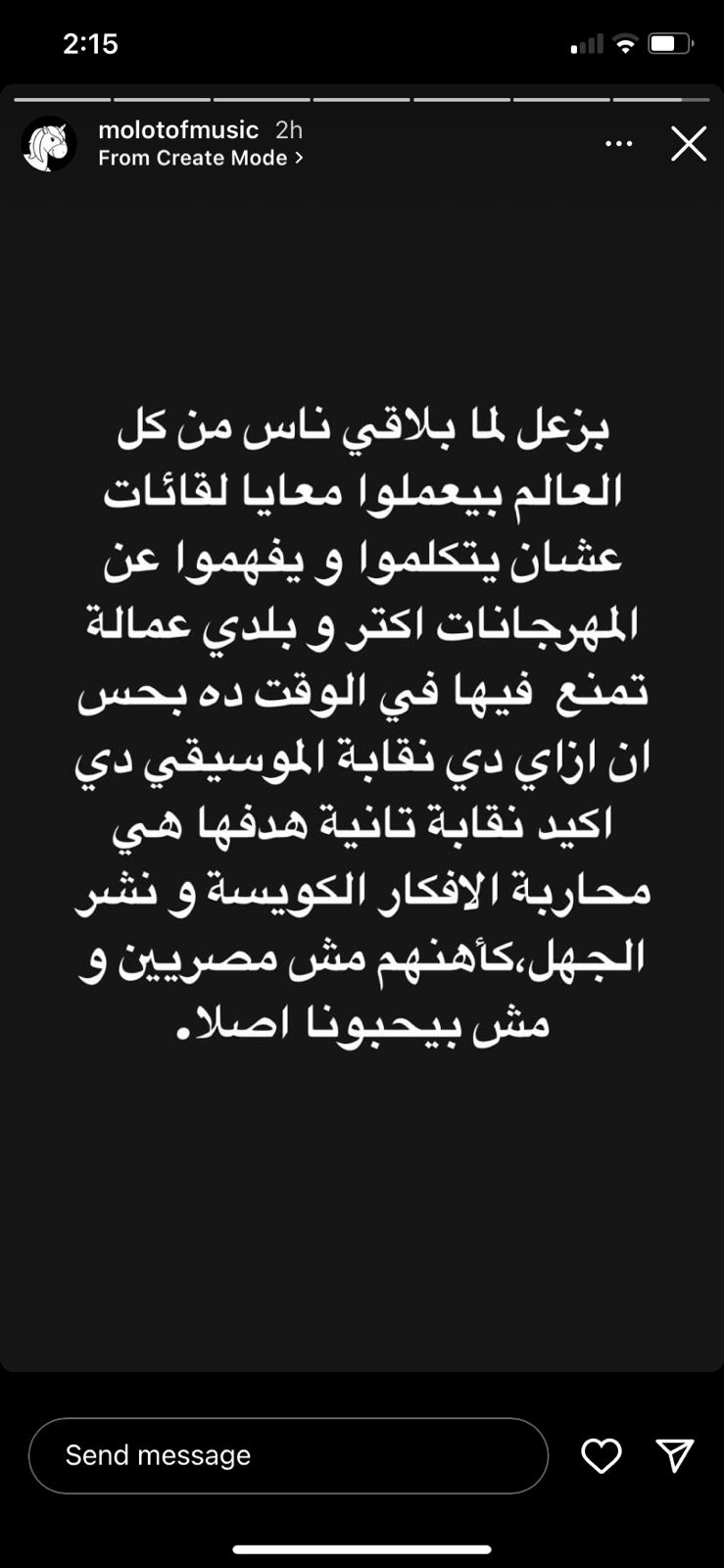Like this story with the heart
Viewport: 724px width, 1568px height.
[x=602, y=1455]
